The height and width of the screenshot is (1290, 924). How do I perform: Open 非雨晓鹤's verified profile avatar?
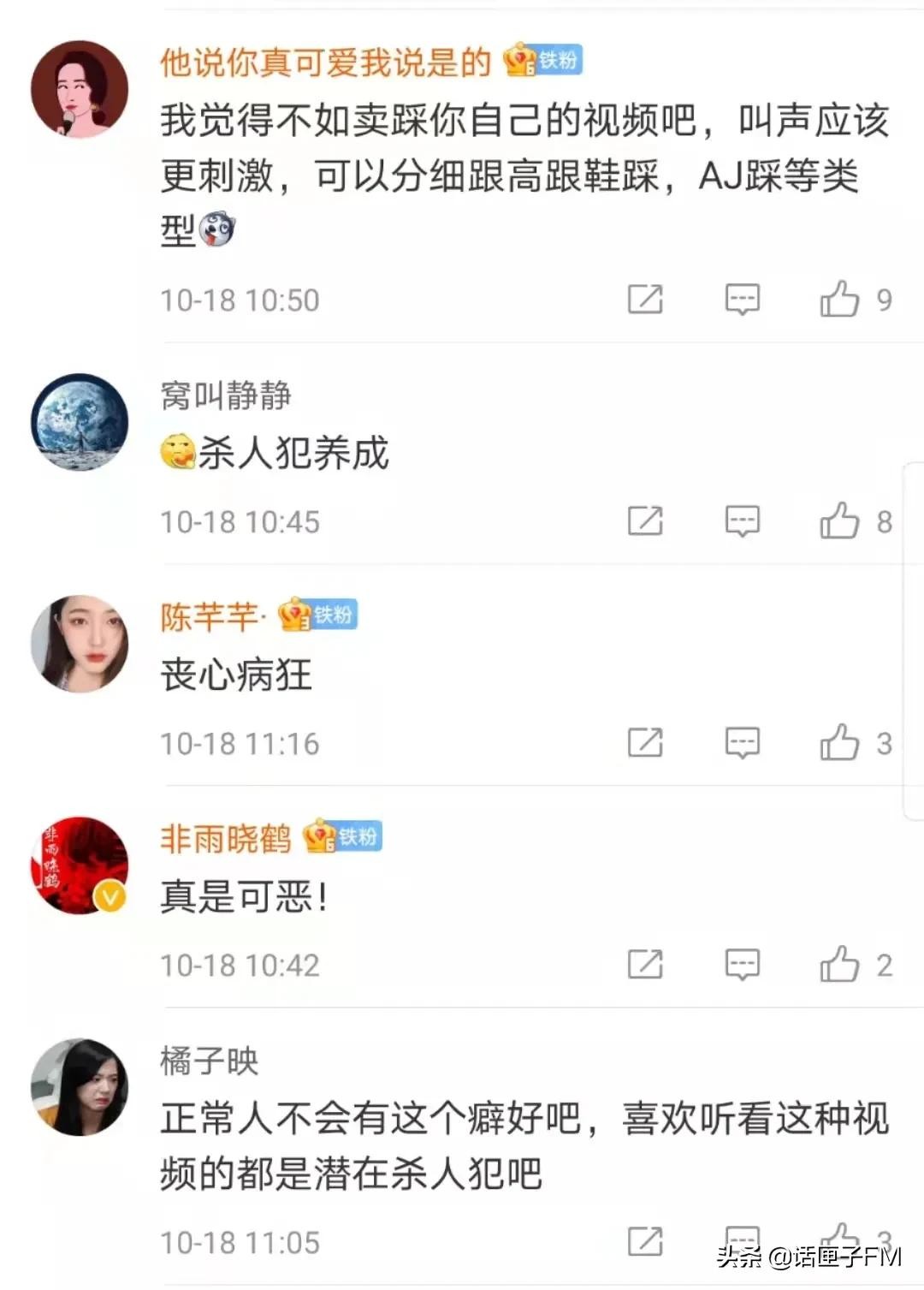click(80, 865)
